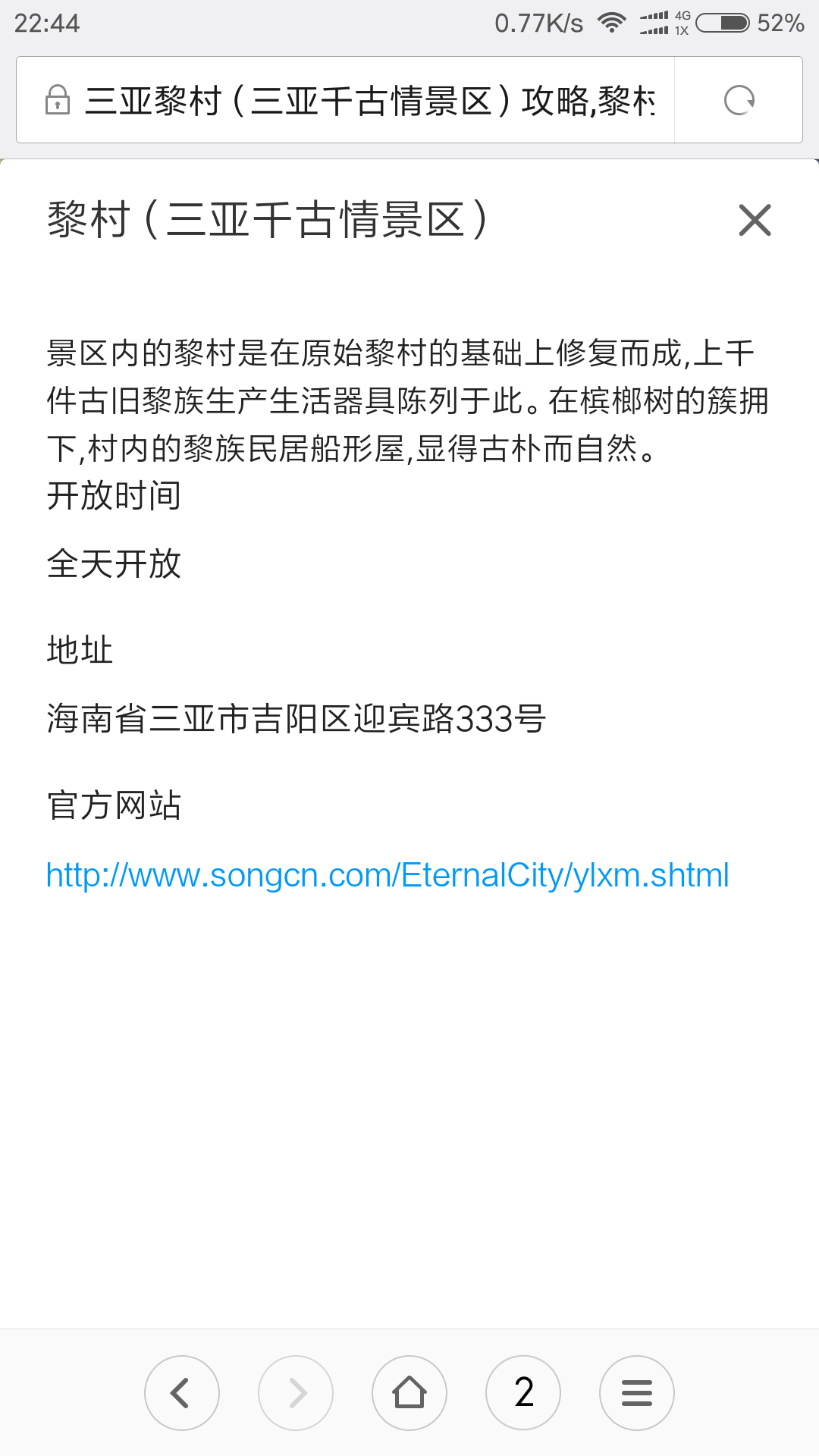Go back to the previous page
The image size is (819, 1456).
182,1393
